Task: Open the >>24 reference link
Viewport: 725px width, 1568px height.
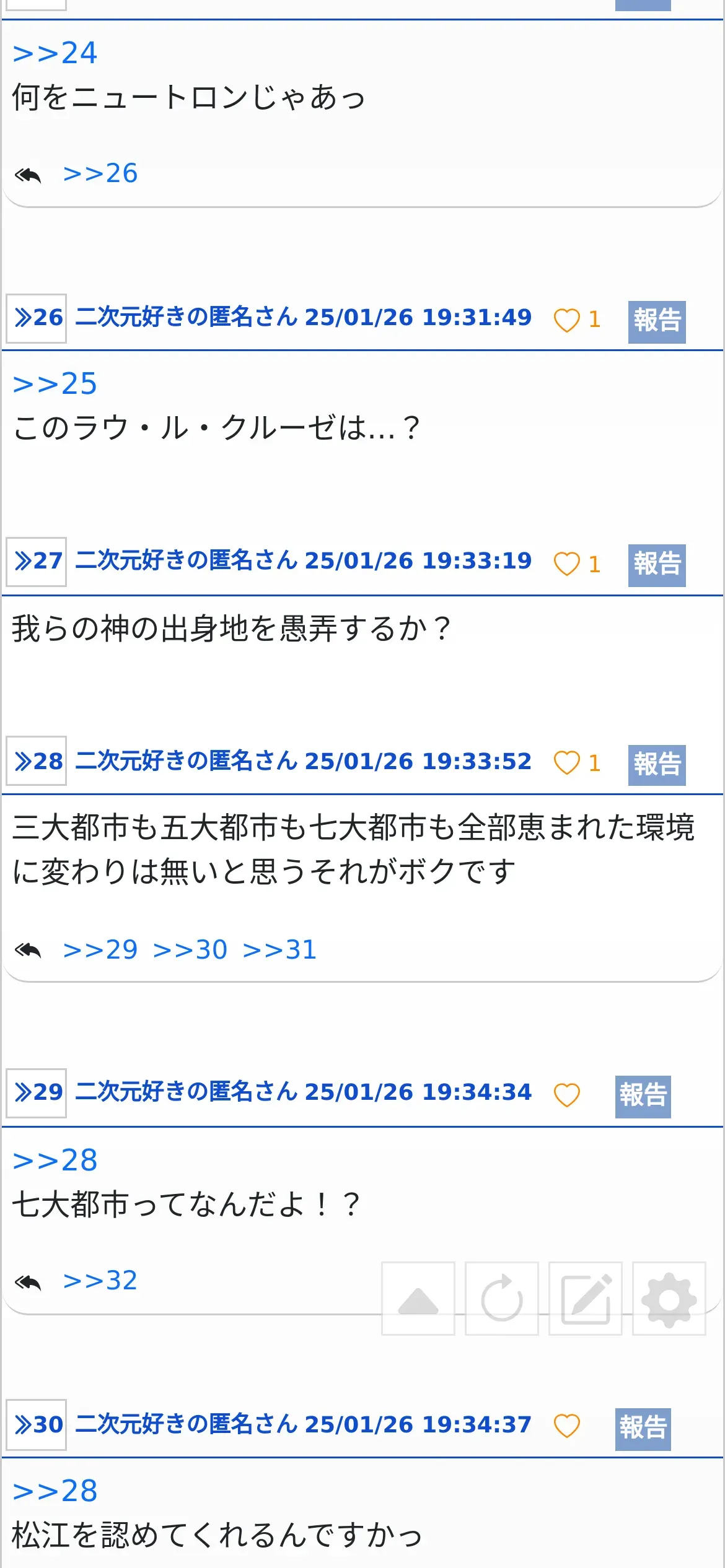Action: coord(55,54)
